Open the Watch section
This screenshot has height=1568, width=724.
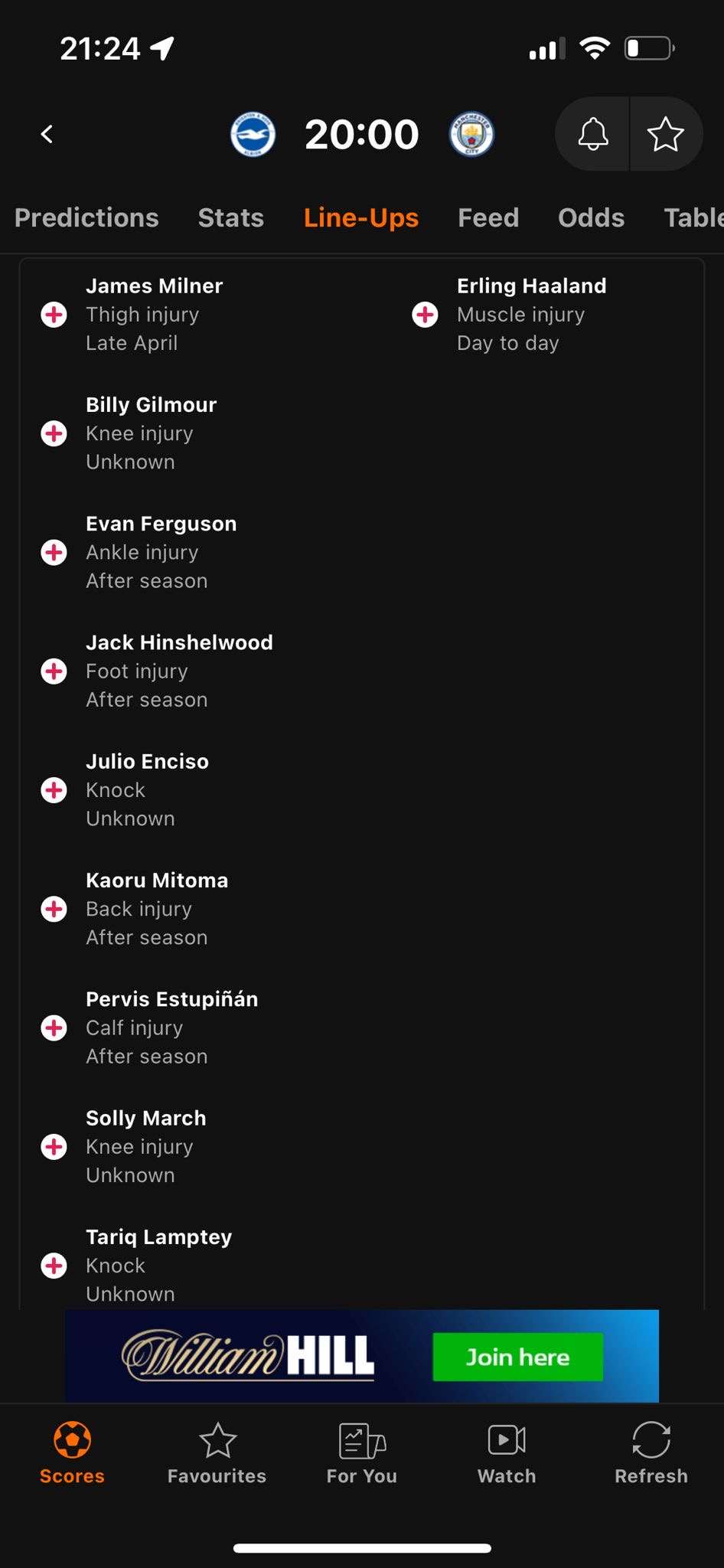click(507, 1453)
